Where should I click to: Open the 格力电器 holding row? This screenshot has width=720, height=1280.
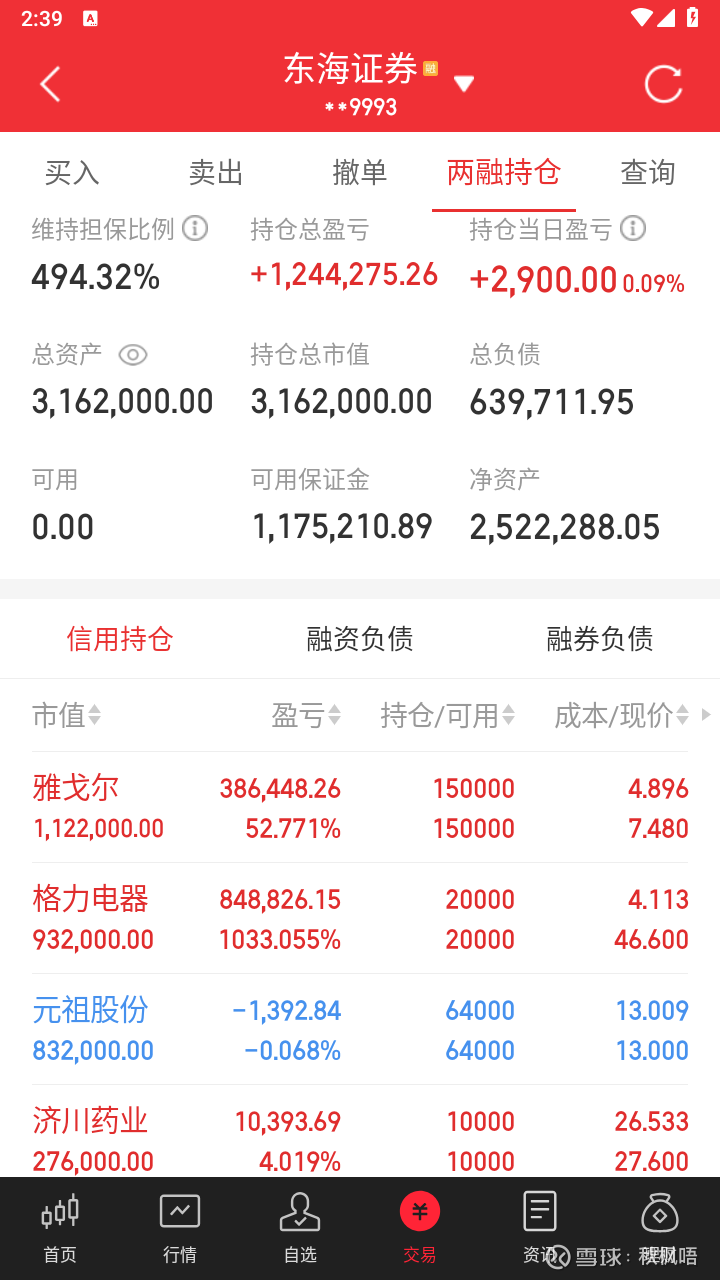tap(360, 919)
